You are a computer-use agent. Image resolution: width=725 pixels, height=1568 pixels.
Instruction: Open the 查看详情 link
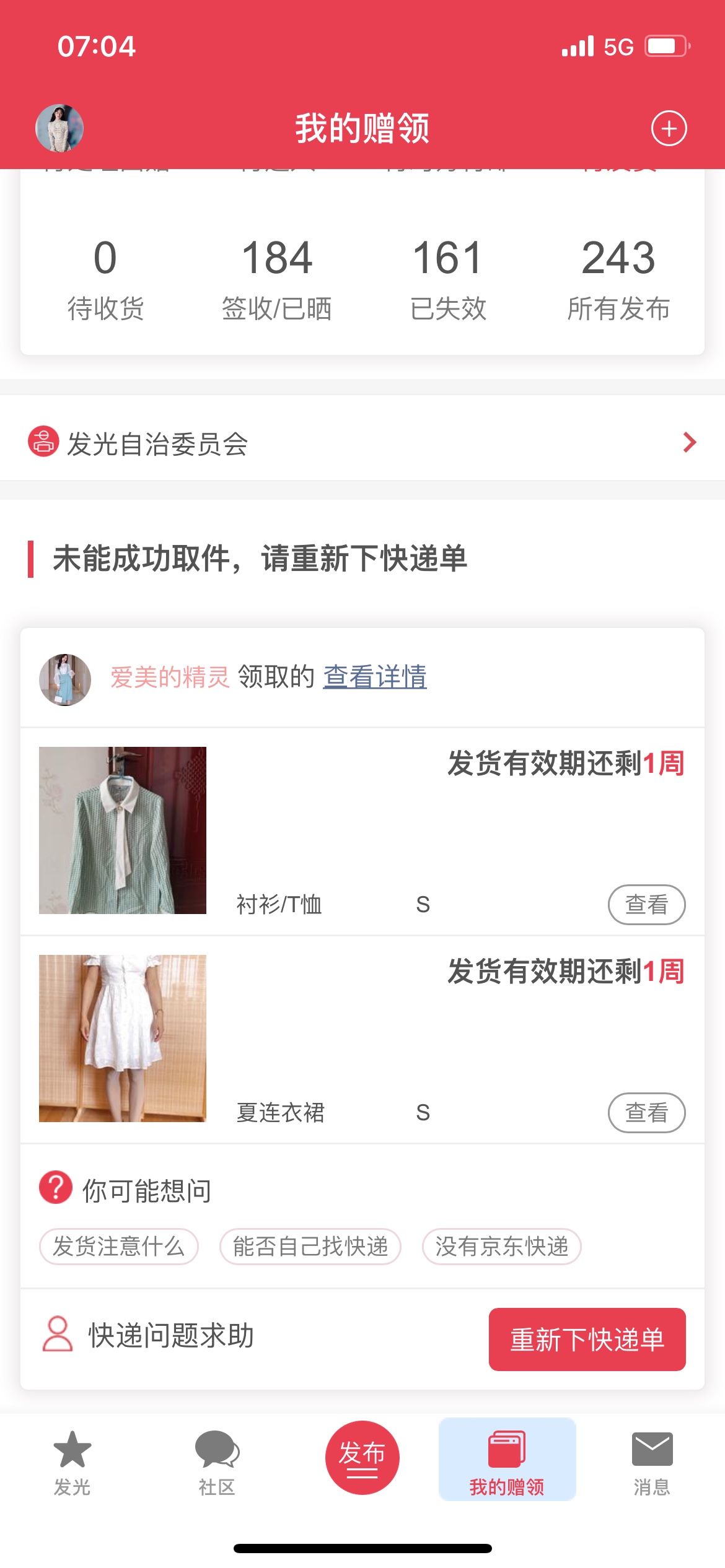point(375,676)
